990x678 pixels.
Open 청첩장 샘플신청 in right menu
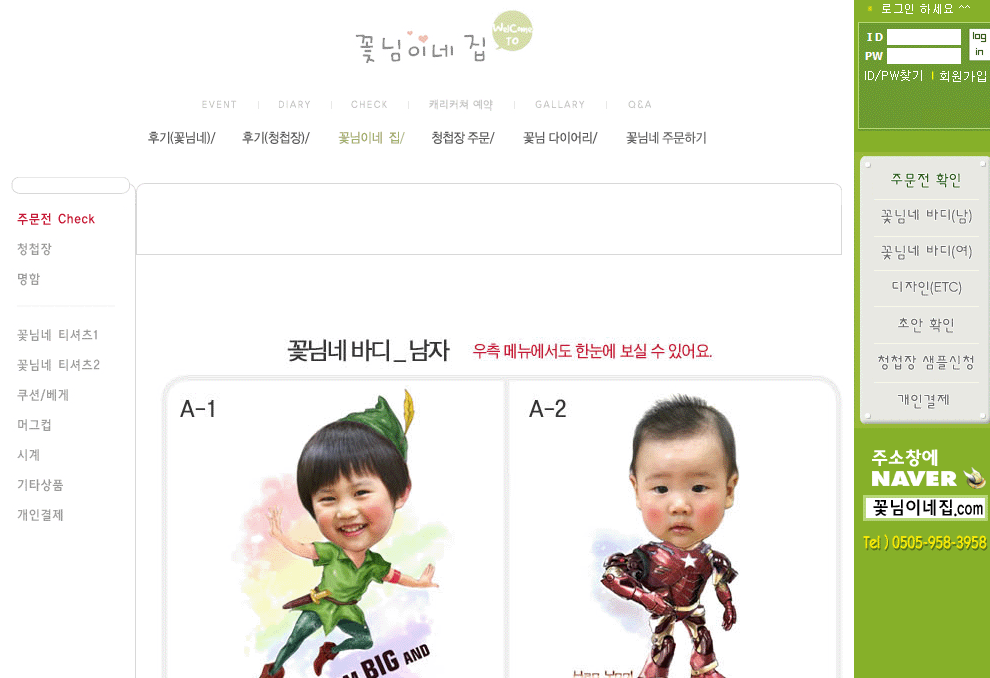(x=925, y=361)
